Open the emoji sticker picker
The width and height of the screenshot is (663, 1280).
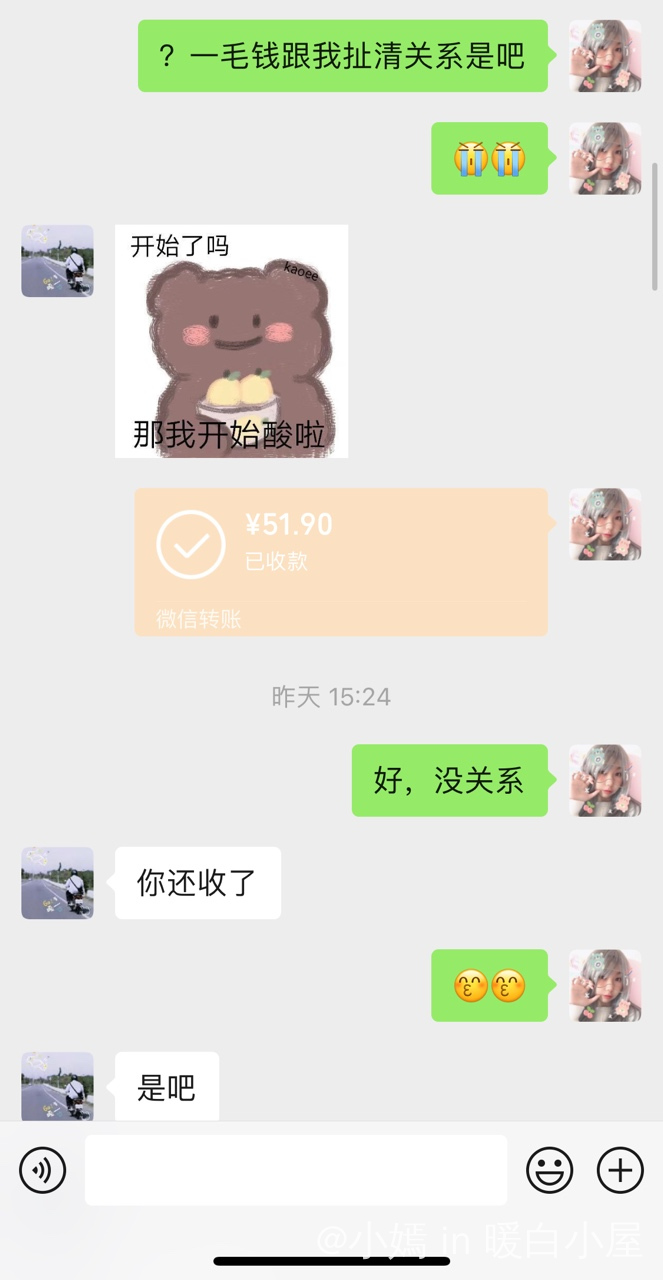tap(550, 1170)
